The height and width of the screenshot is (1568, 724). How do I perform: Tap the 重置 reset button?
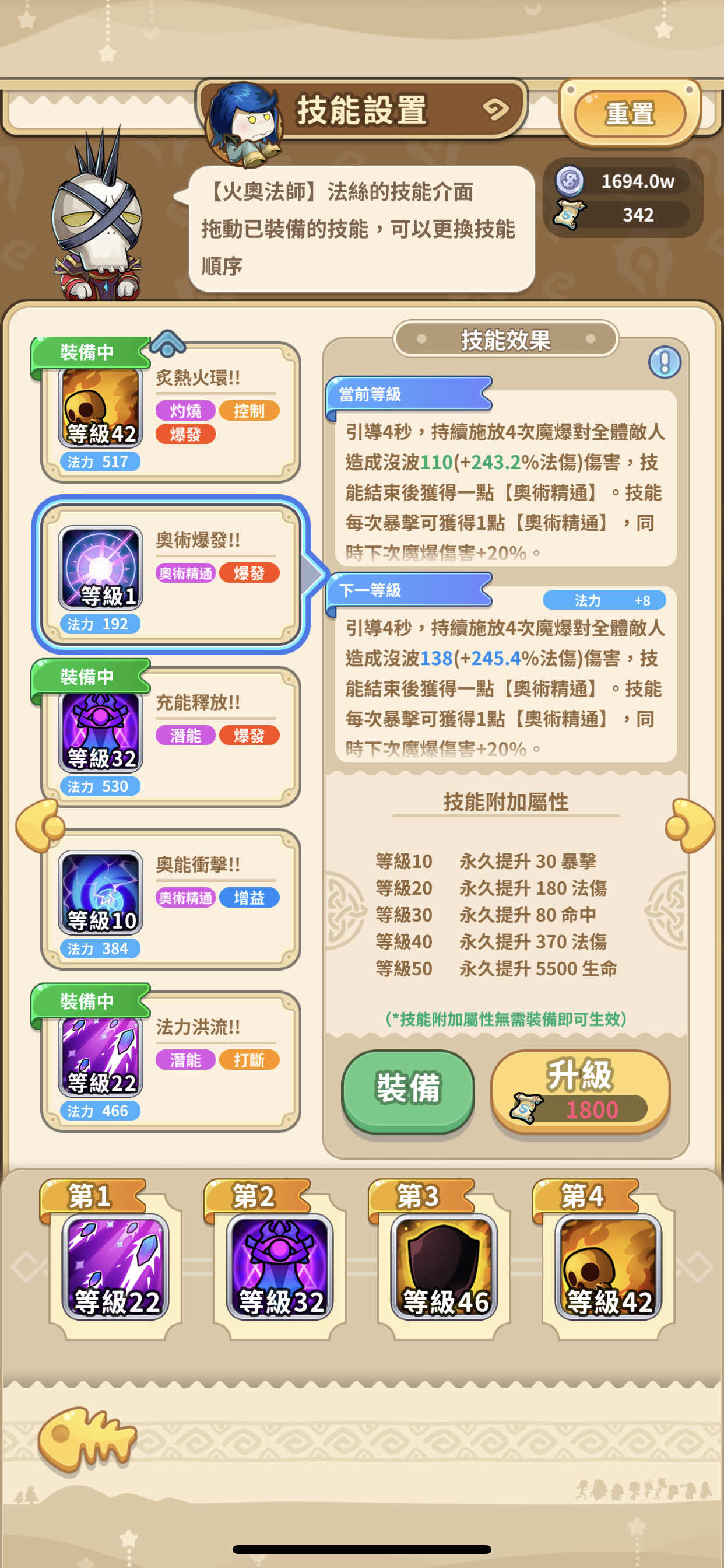click(630, 114)
